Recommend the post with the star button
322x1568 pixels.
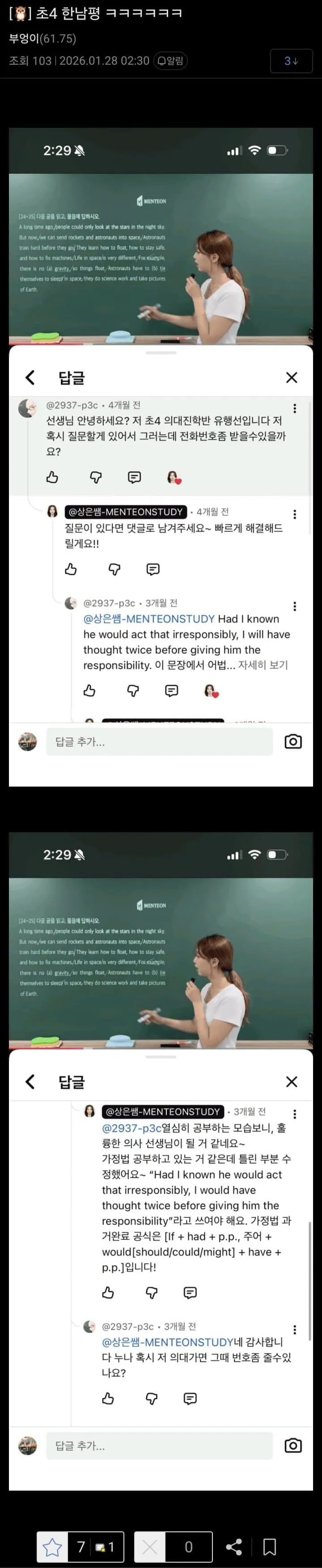52,1546
